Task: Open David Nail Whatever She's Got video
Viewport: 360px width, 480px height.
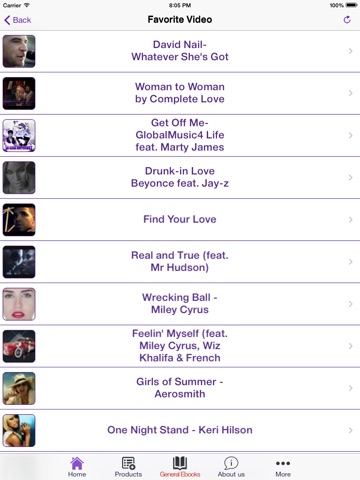Action: pyautogui.click(x=180, y=51)
